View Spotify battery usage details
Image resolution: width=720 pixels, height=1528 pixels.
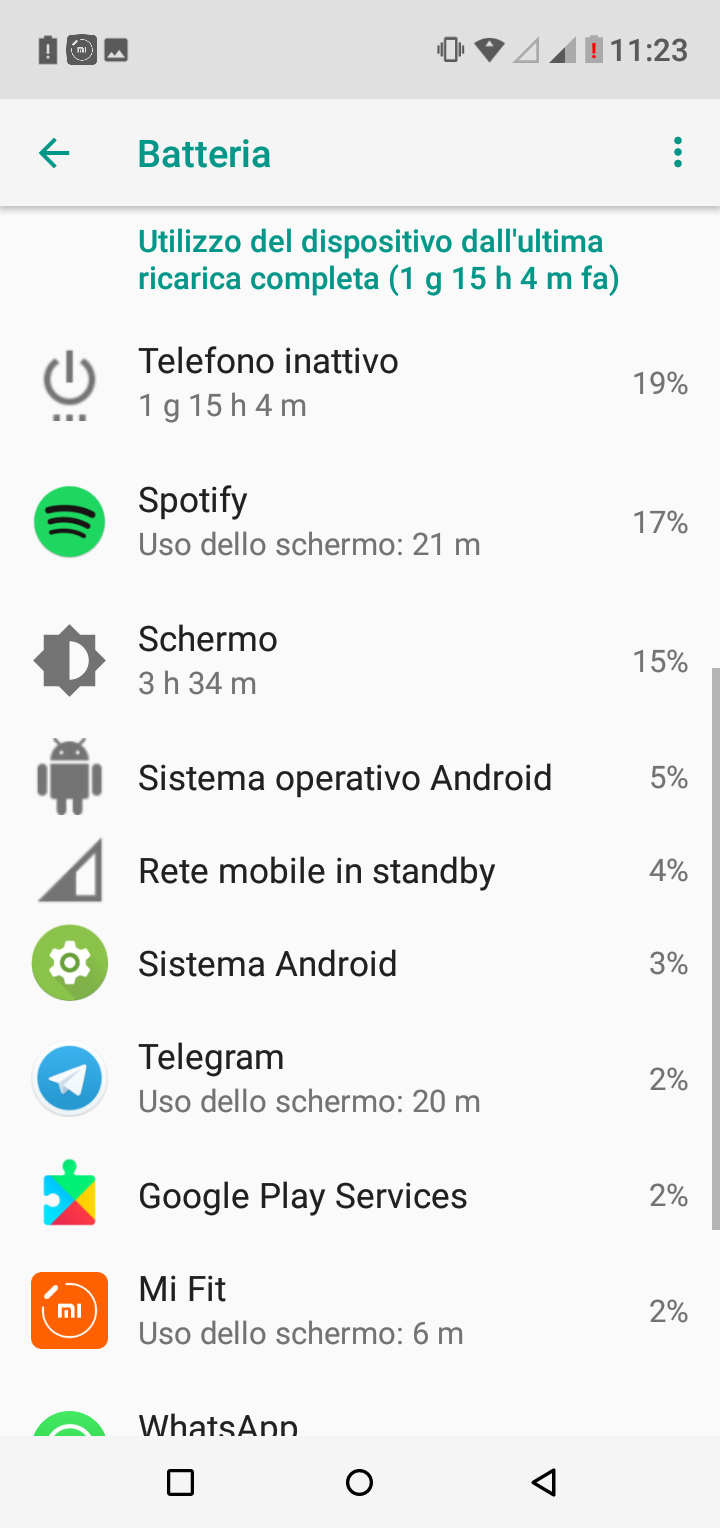click(360, 522)
